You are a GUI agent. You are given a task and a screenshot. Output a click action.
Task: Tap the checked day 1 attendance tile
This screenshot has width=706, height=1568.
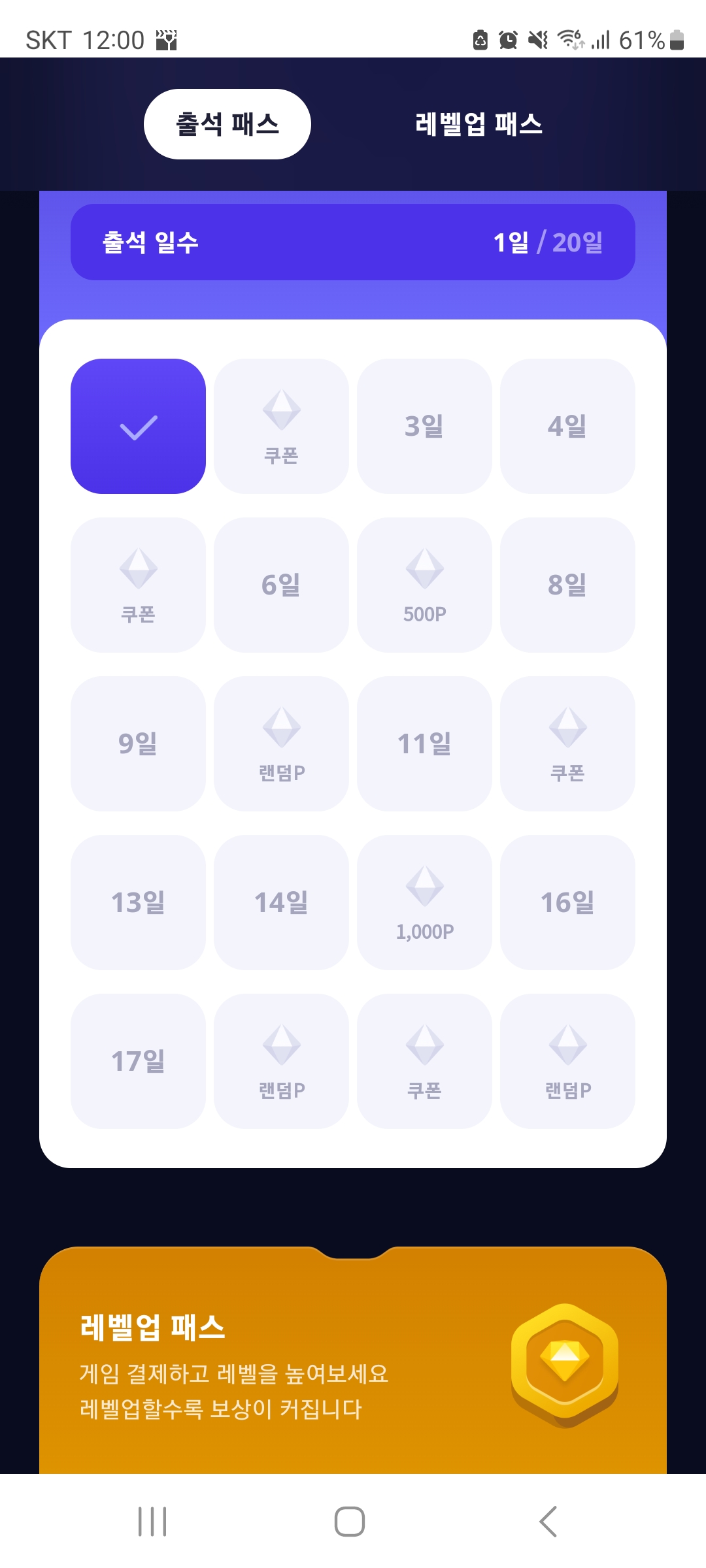138,426
